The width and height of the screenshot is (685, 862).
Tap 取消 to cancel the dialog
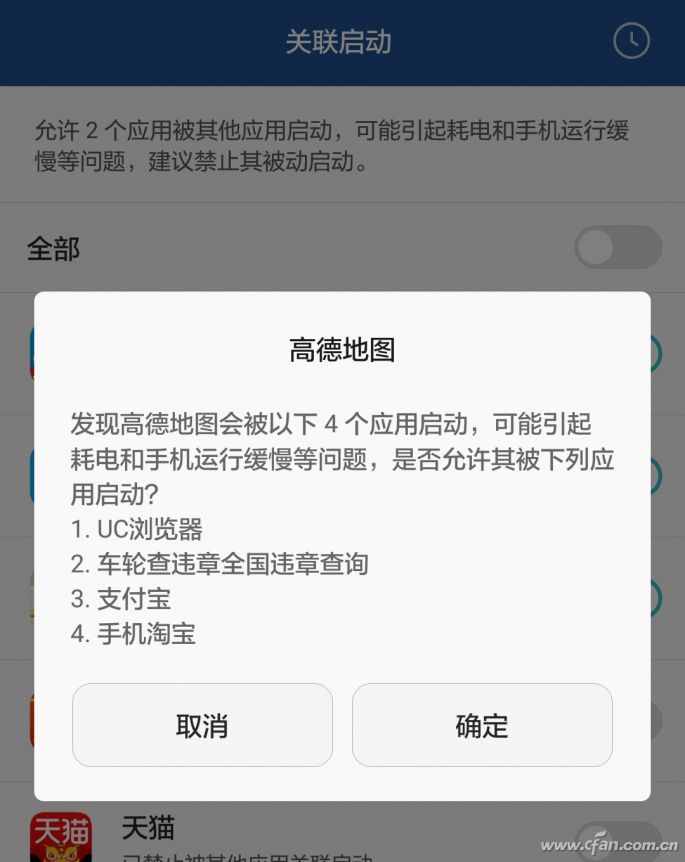(x=202, y=726)
